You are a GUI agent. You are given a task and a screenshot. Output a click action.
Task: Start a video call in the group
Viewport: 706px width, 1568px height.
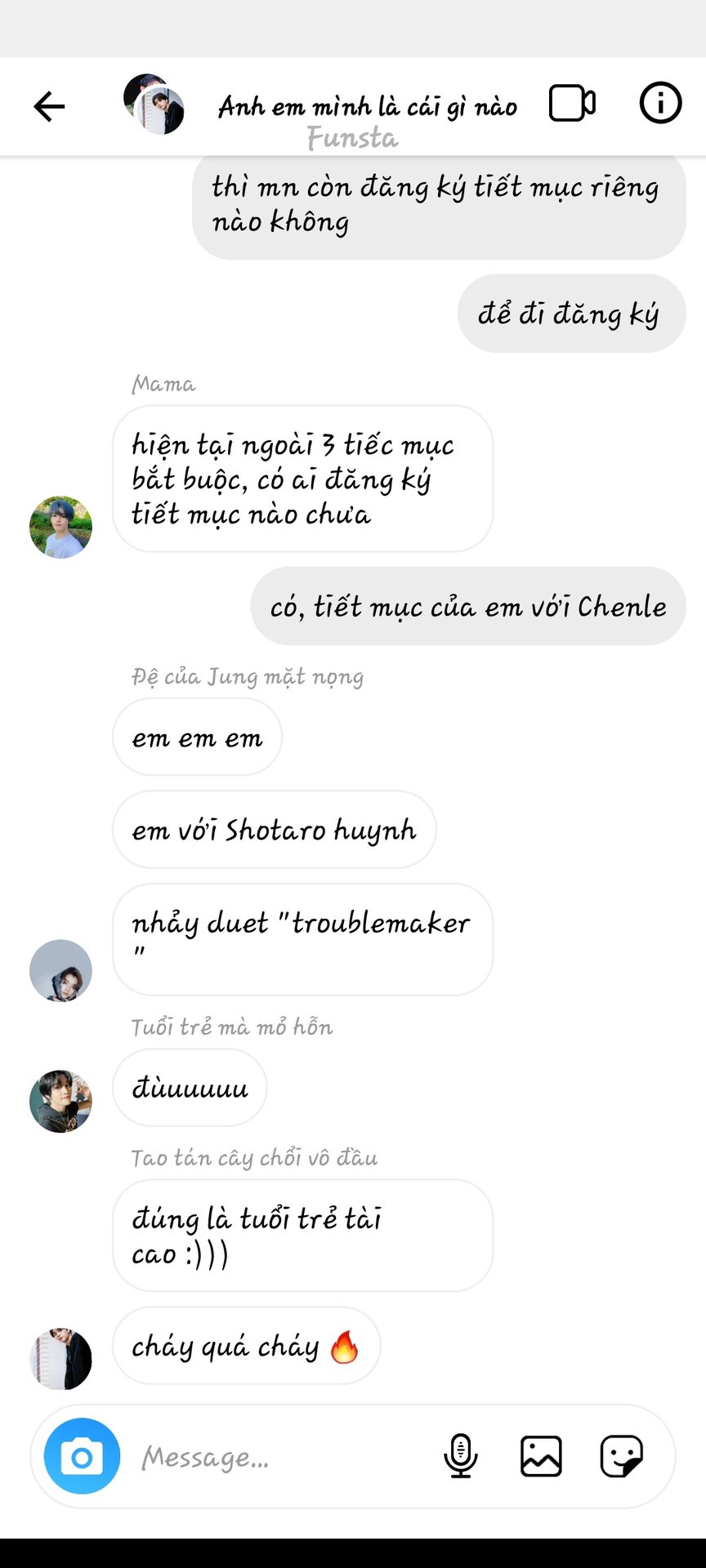pyautogui.click(x=572, y=104)
